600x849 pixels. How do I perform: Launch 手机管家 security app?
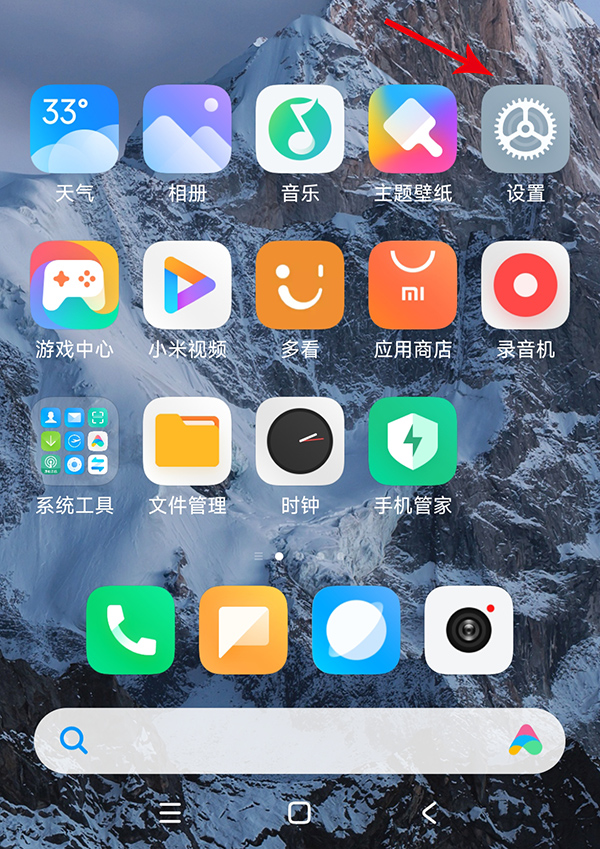click(x=413, y=441)
